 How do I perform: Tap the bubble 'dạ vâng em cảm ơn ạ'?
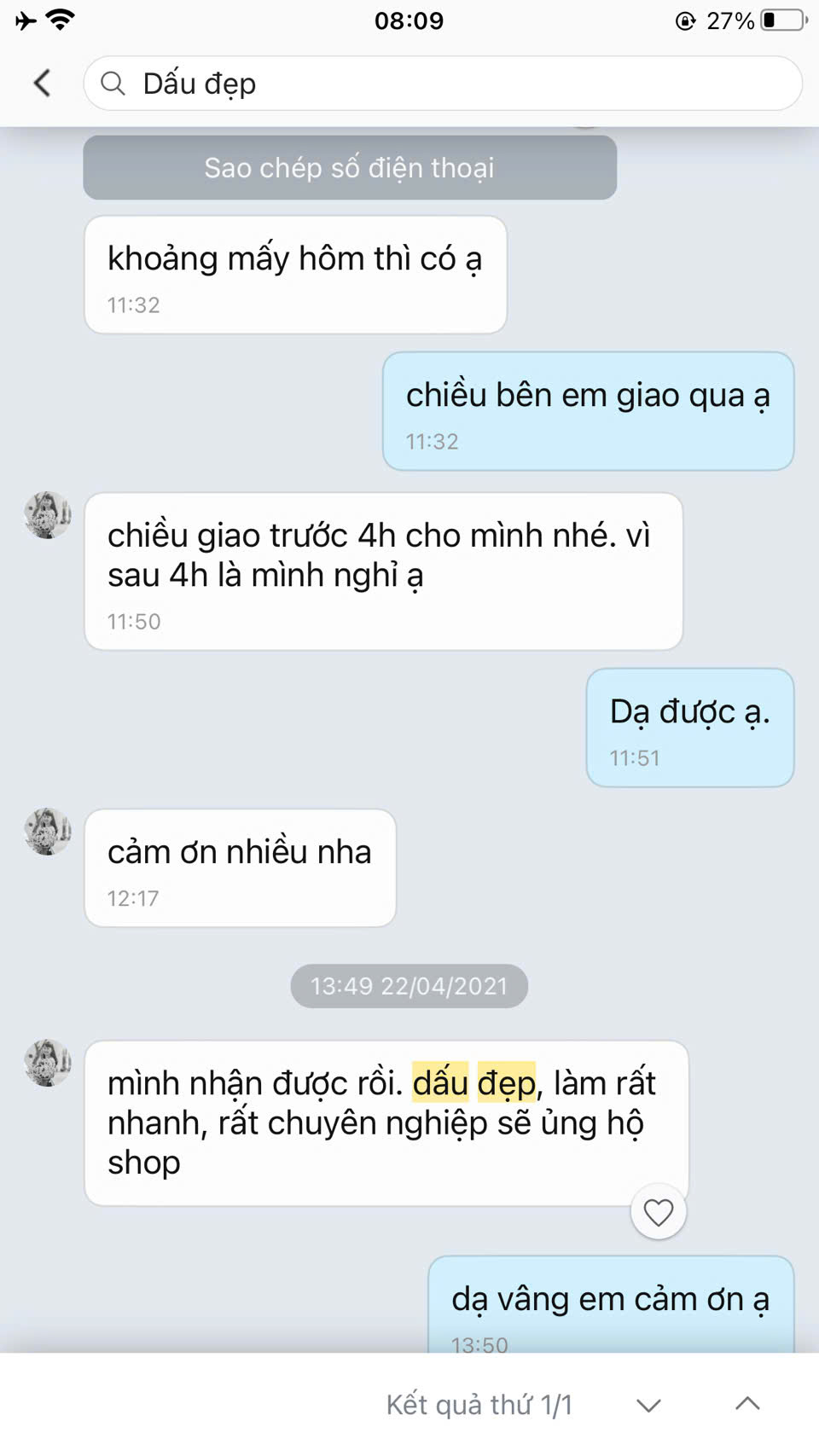(610, 1299)
